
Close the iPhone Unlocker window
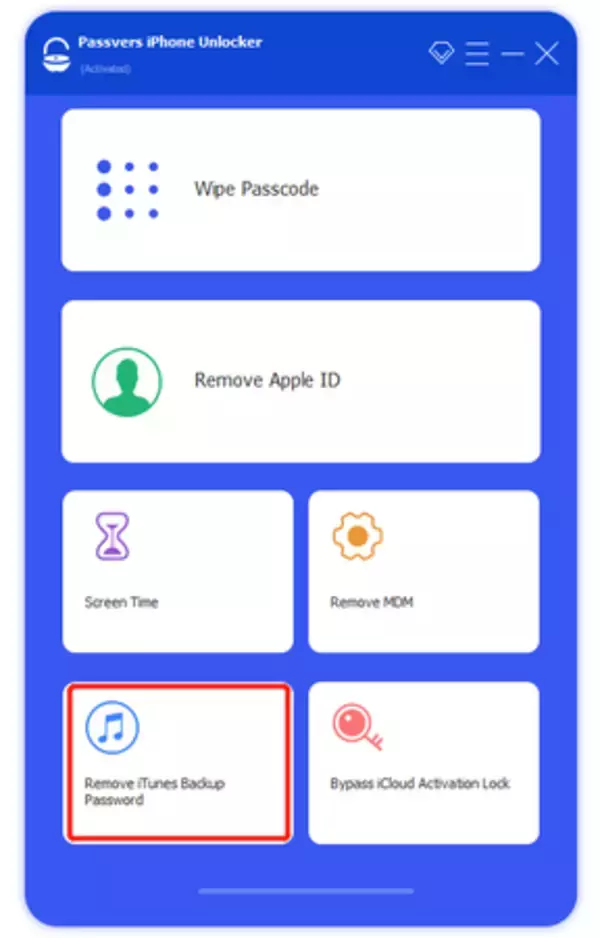[x=547, y=54]
